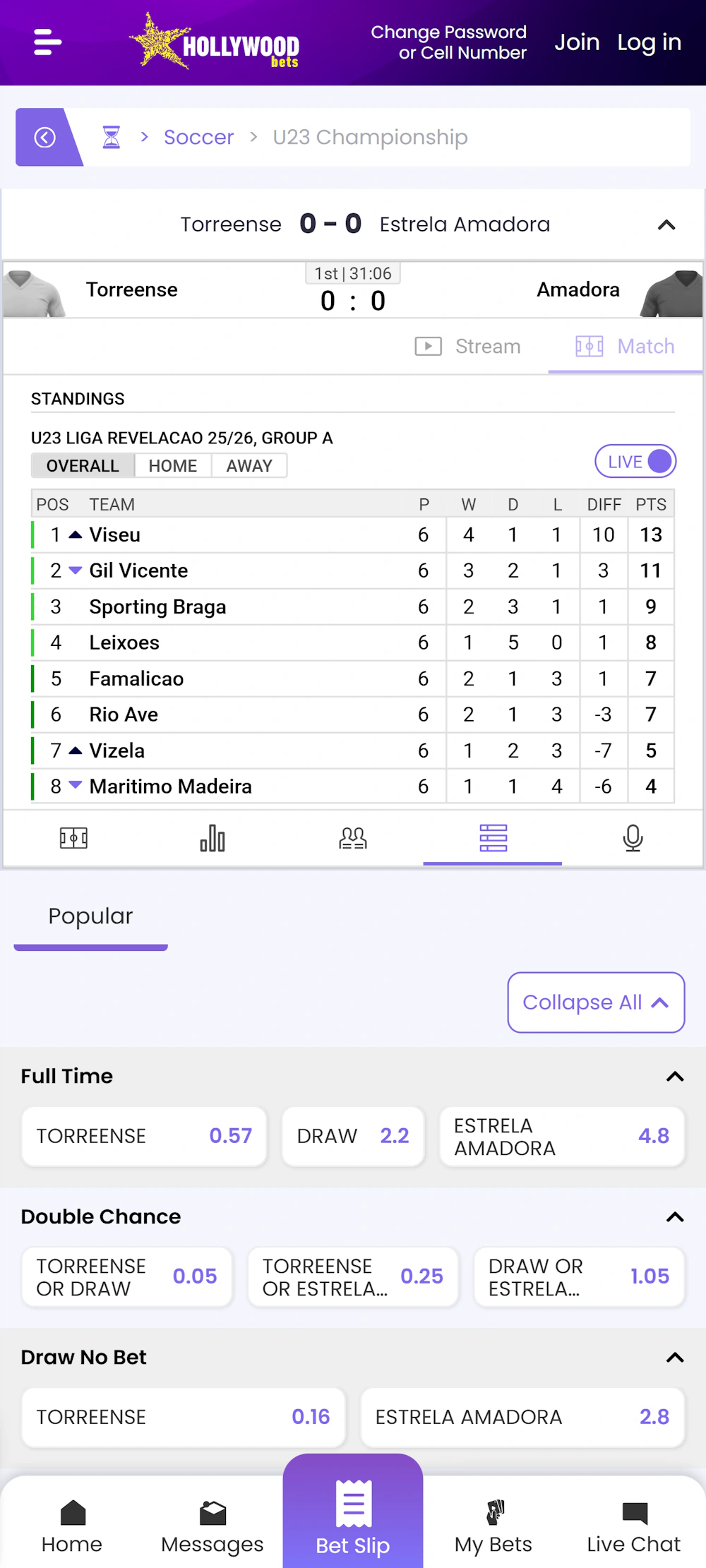Open the Popular markets tab
Screen dimensions: 706x1568
tap(90, 916)
